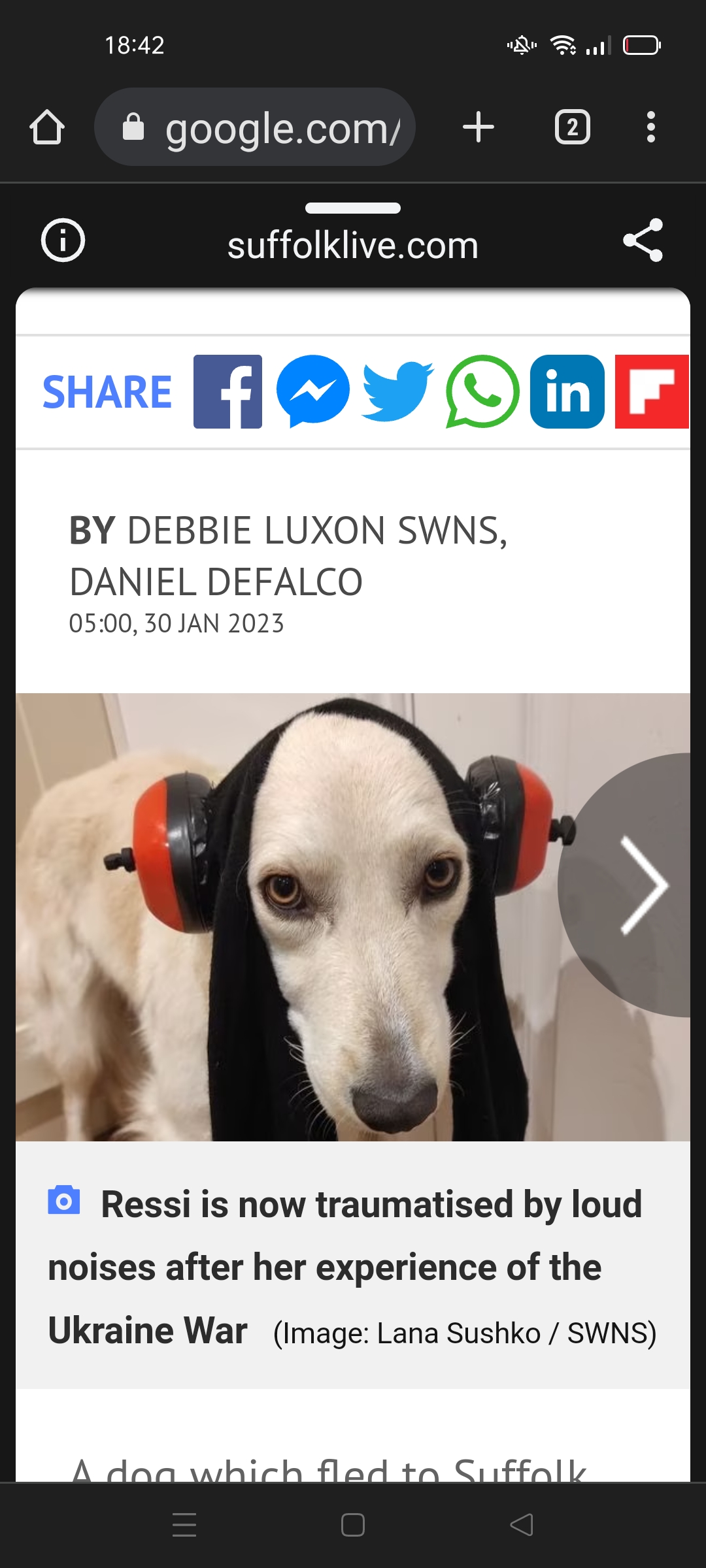Go back using the system back button
The image size is (706, 1568).
(522, 1525)
